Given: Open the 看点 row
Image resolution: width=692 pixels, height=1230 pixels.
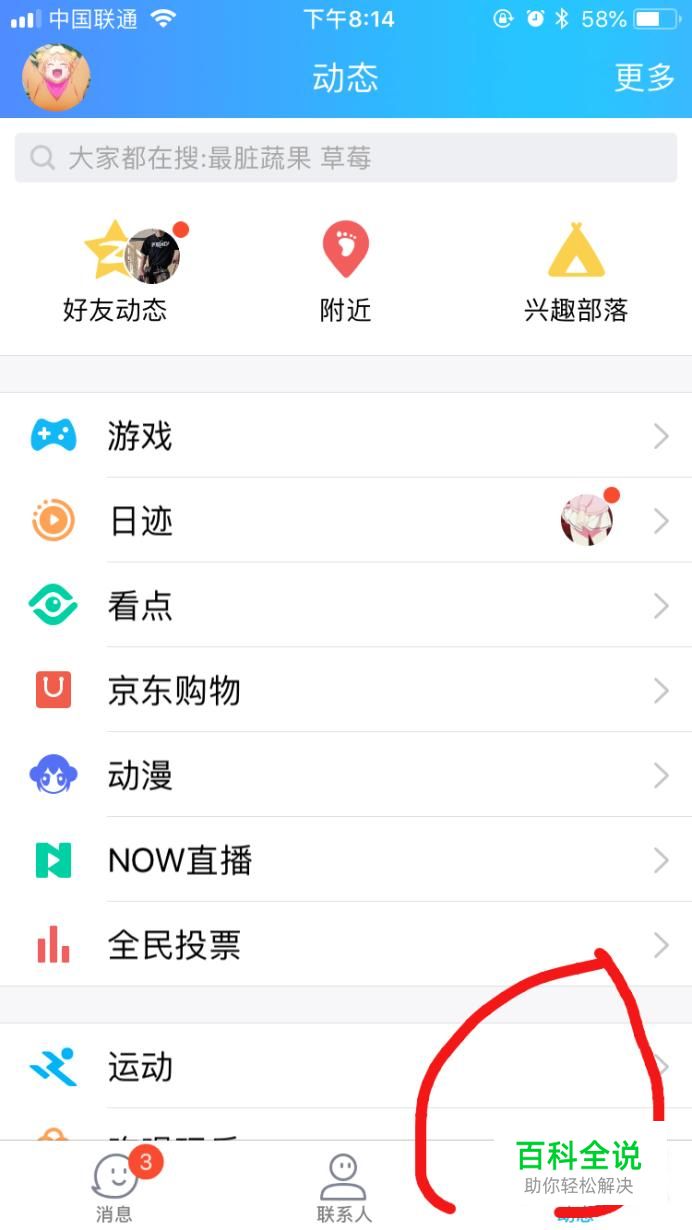Looking at the screenshot, I should tap(345, 606).
